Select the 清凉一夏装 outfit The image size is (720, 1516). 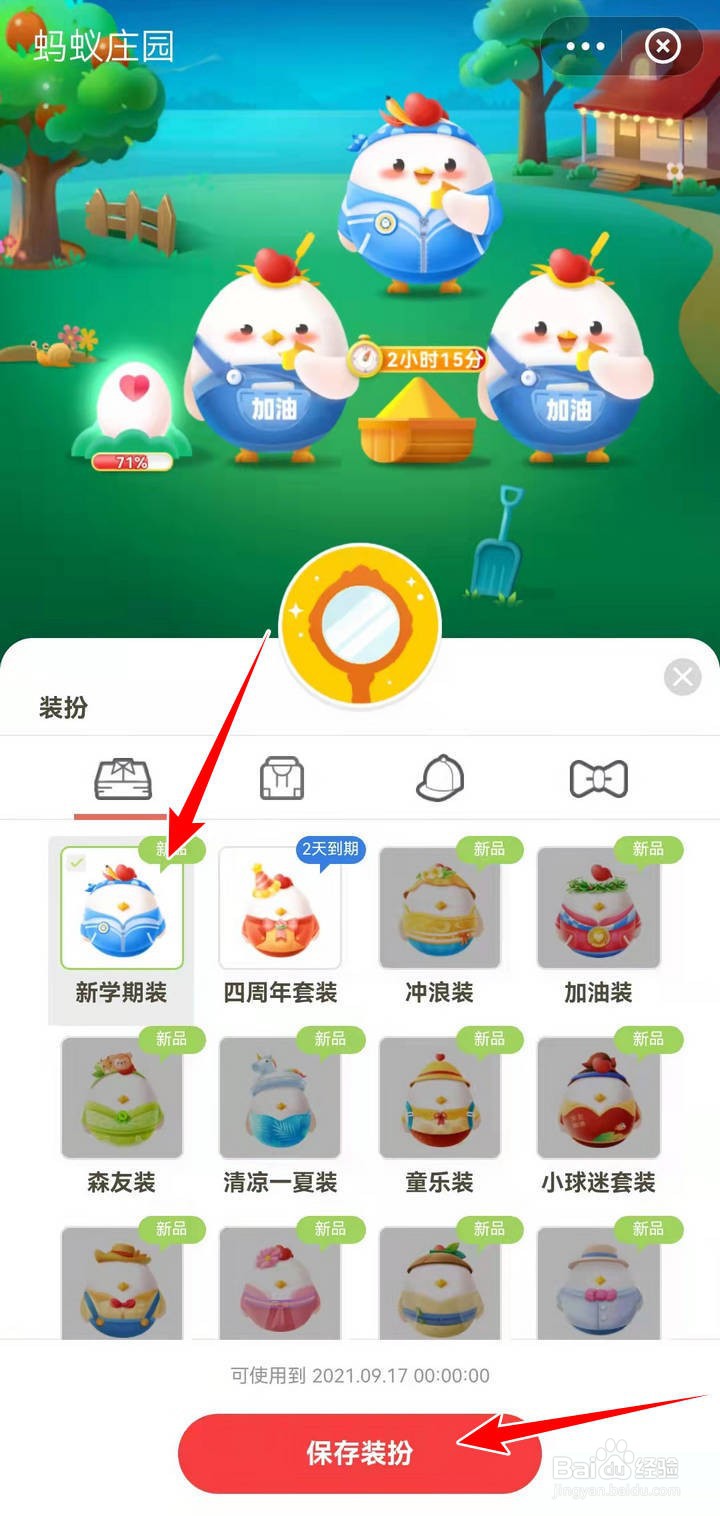pos(281,1095)
